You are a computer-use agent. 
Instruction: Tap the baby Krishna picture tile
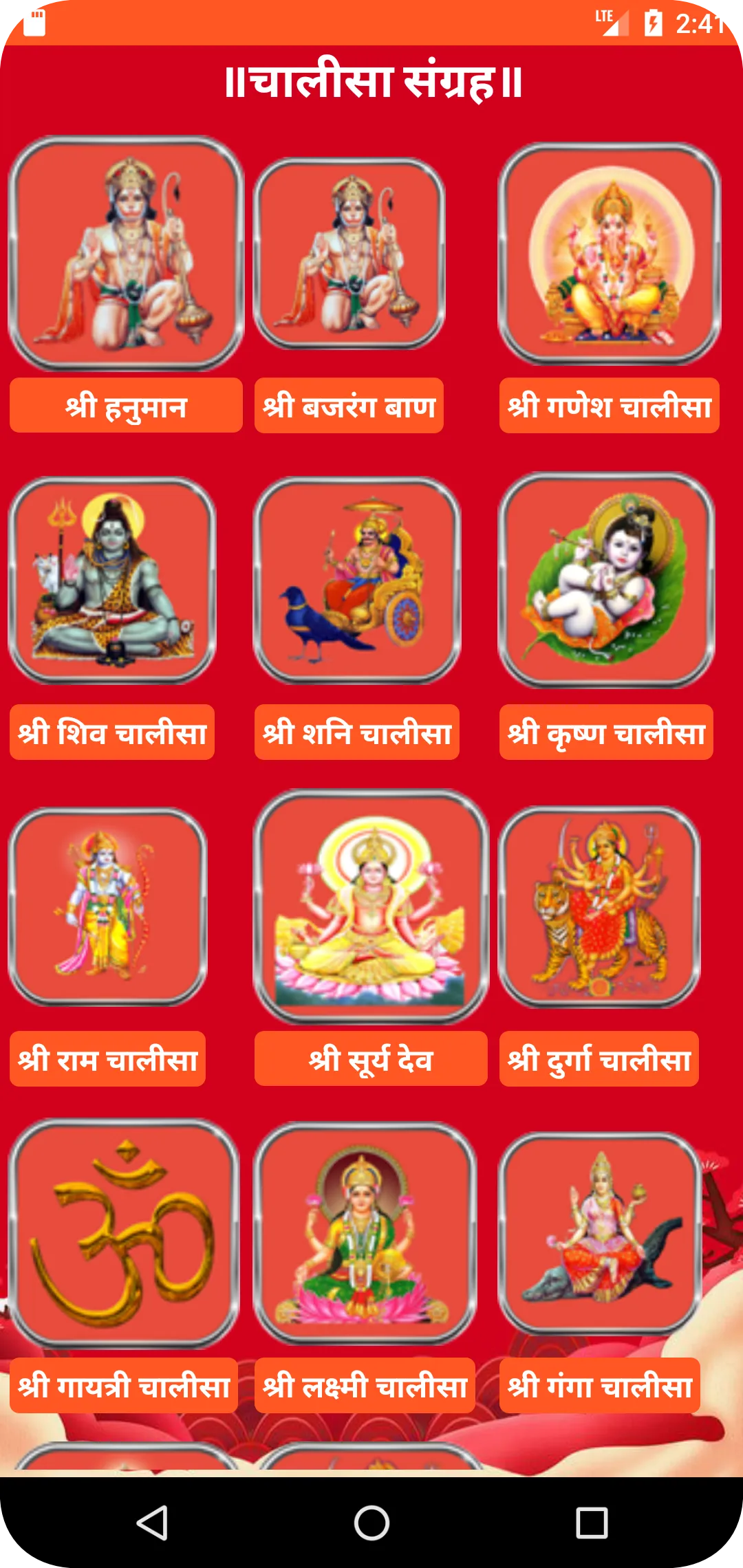click(607, 580)
